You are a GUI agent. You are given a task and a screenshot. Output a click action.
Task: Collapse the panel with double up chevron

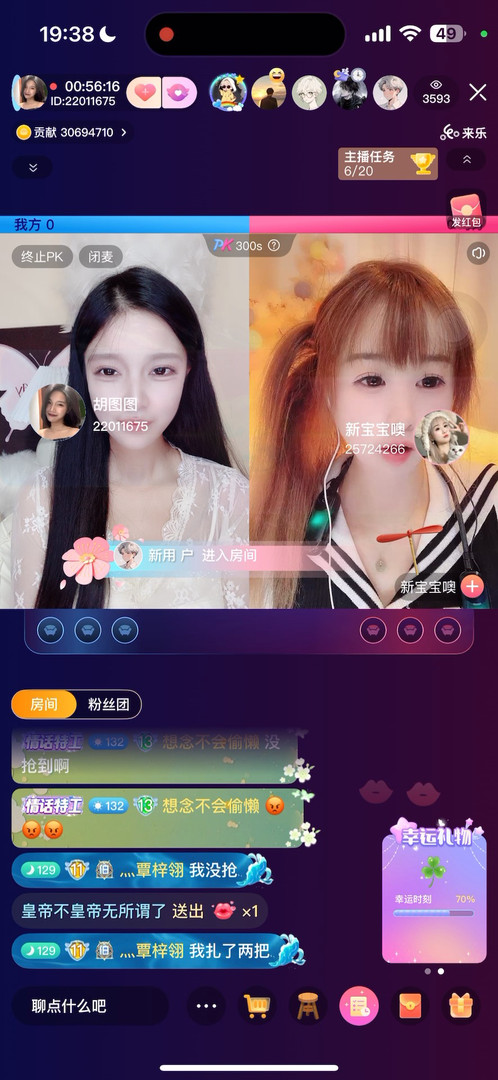[466, 159]
